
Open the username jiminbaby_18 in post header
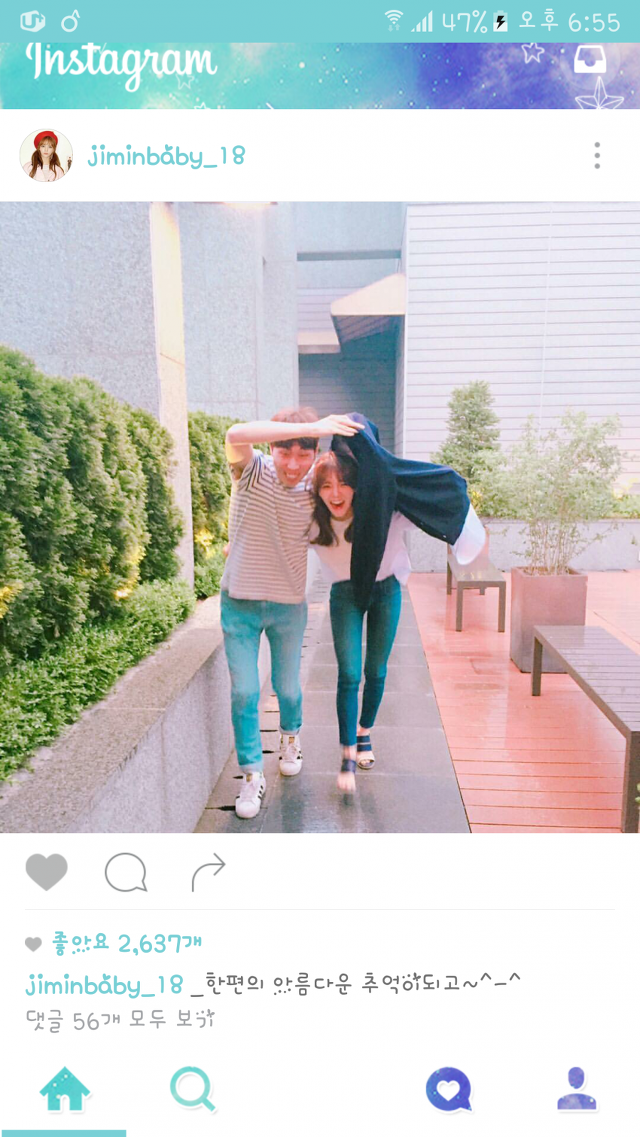coord(166,156)
